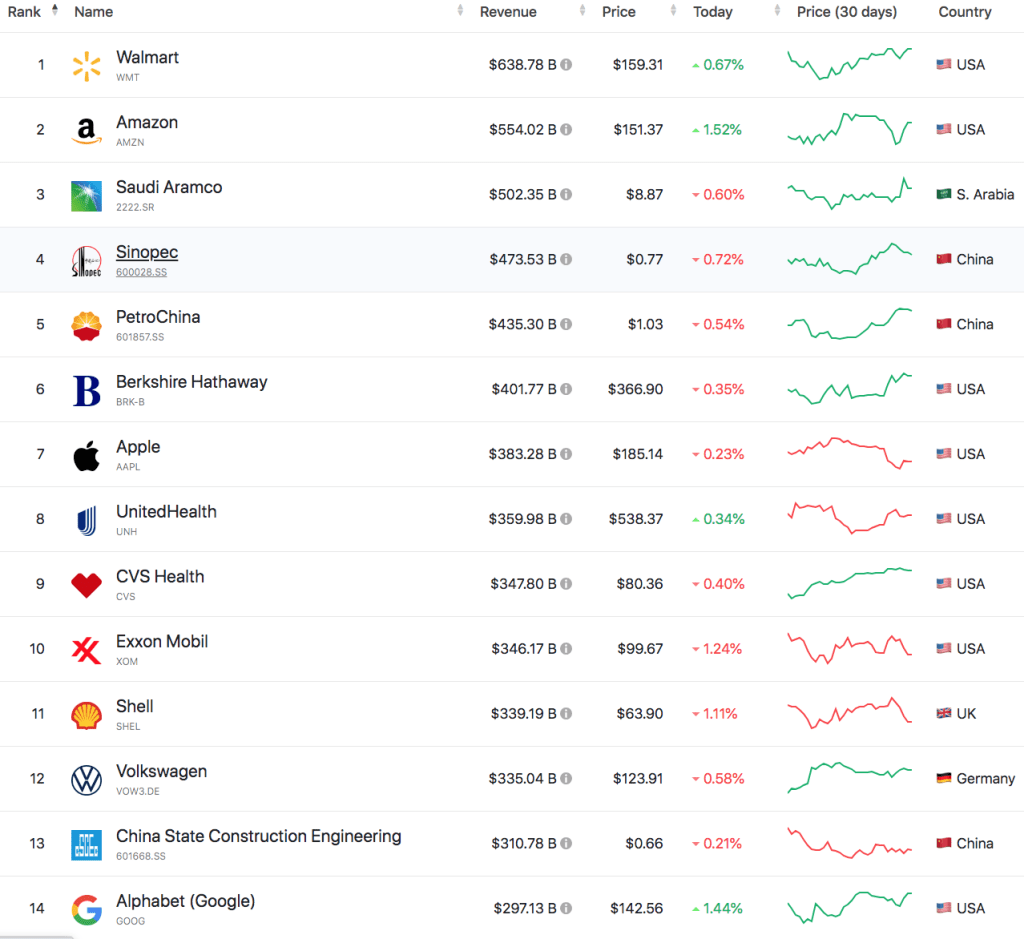Viewport: 1024px width, 939px height.
Task: Open Amazon's company details
Action: click(146, 123)
